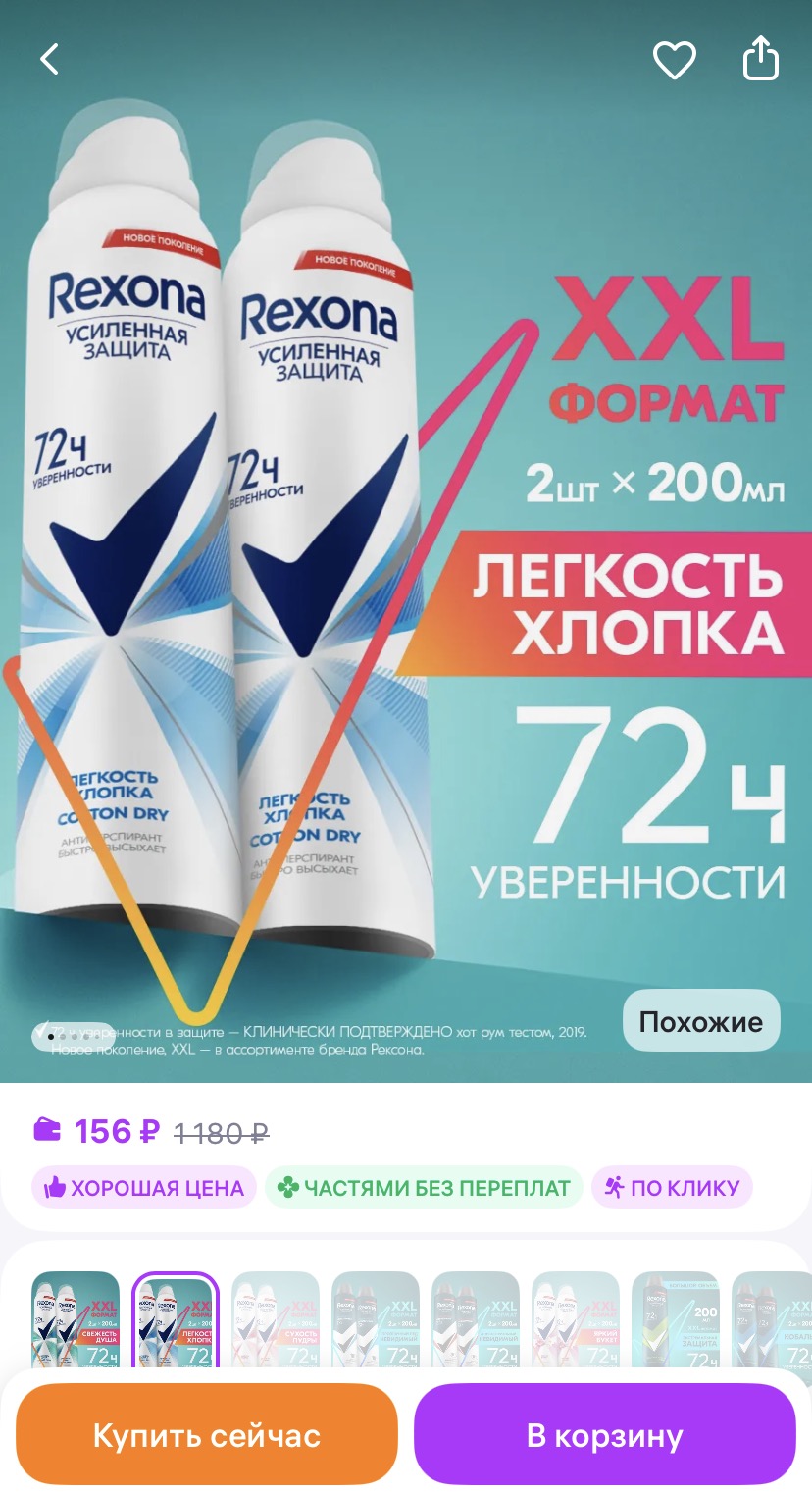This screenshot has width=812, height=1492.
Task: Open similar items via Похожие
Action: pos(700,1021)
